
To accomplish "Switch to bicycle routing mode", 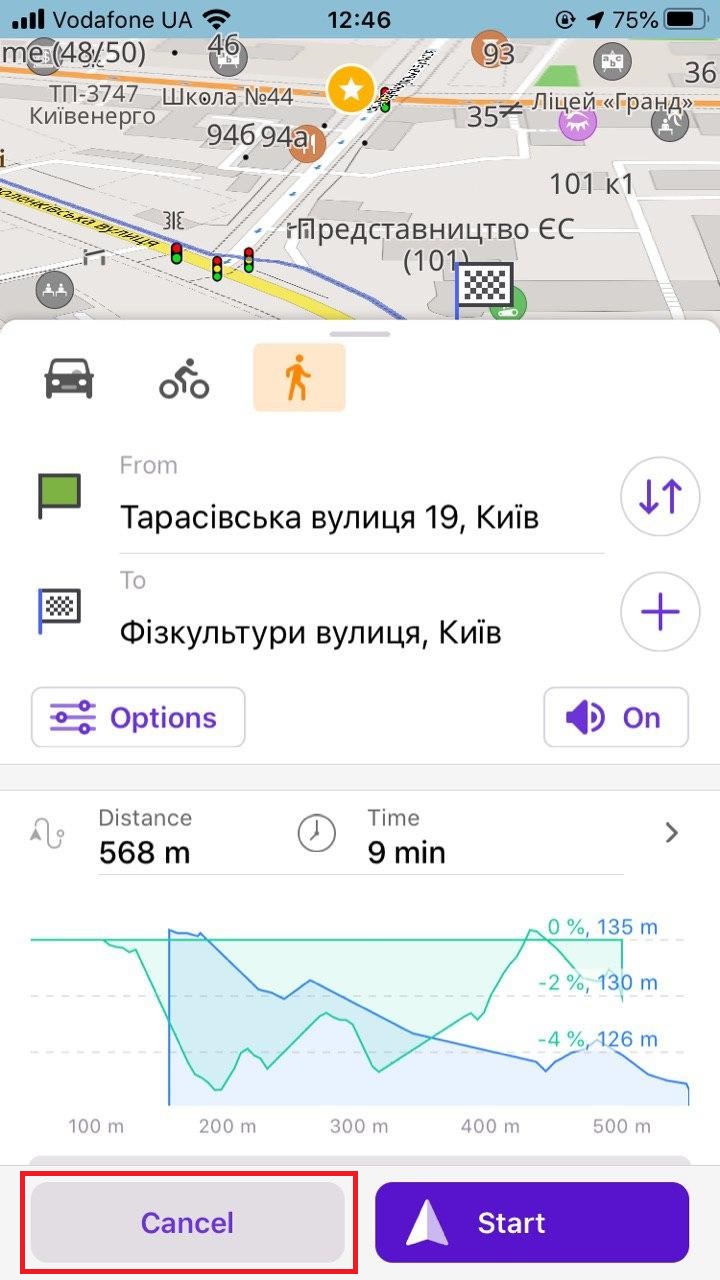I will (x=184, y=379).
